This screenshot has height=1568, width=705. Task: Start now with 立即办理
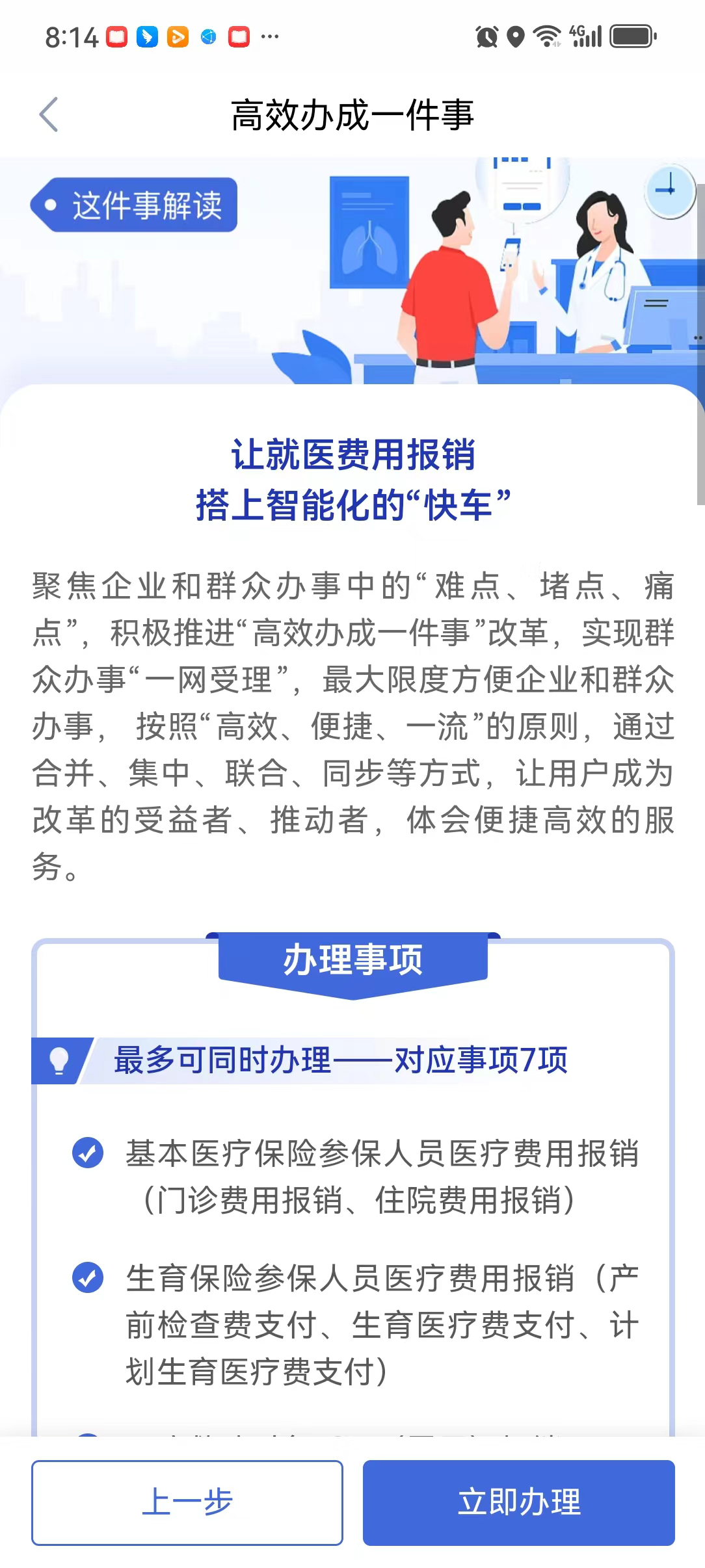pyautogui.click(x=518, y=1502)
